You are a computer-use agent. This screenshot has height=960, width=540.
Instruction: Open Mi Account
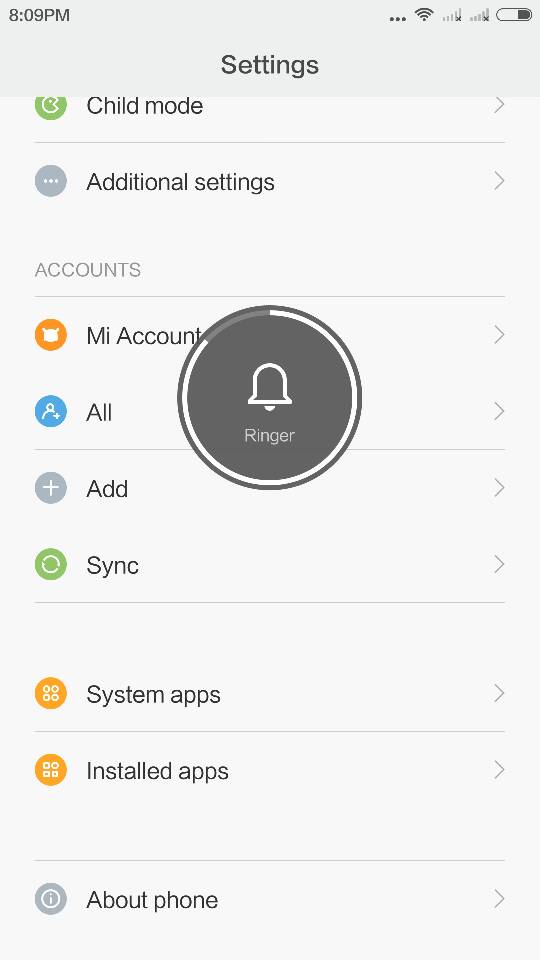pyautogui.click(x=270, y=335)
